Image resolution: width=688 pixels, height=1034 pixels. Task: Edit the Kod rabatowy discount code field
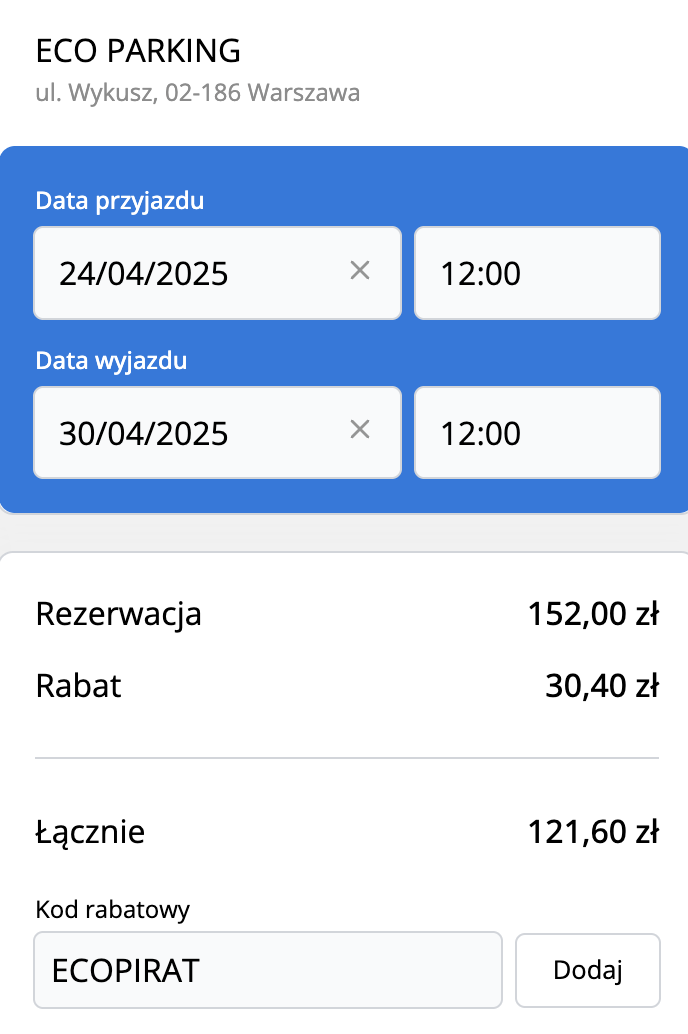click(267, 970)
